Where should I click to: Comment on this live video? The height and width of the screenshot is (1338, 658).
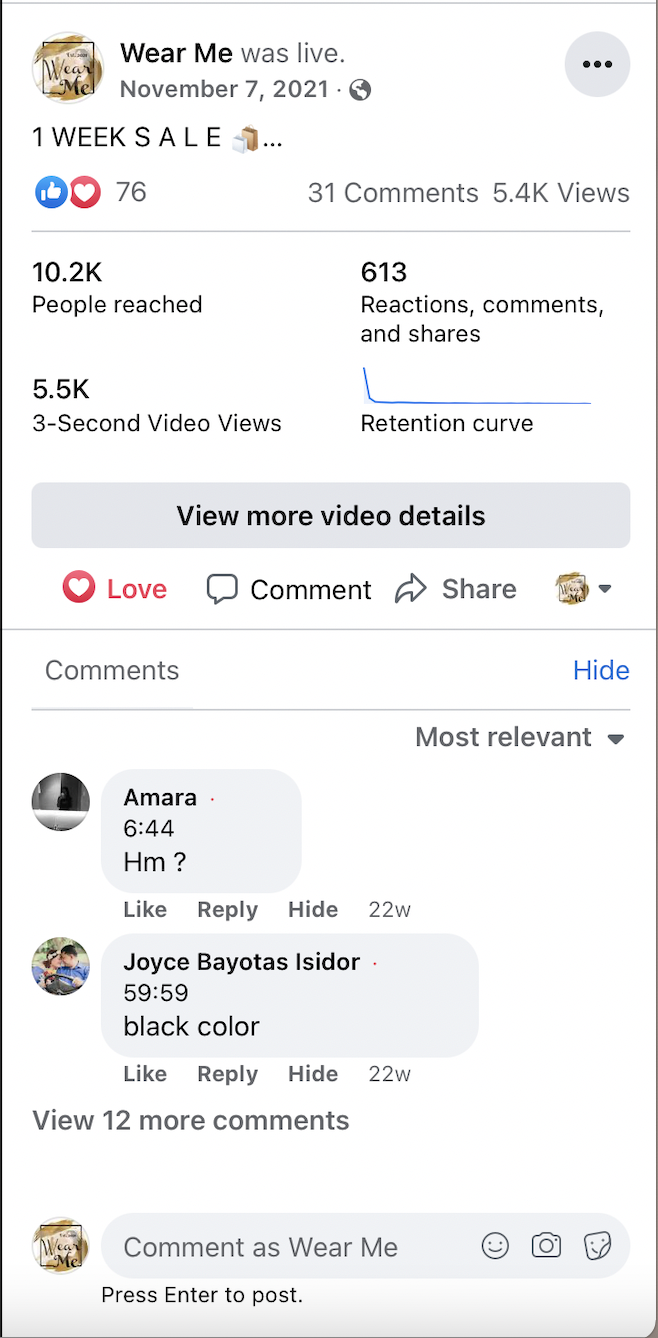point(289,590)
